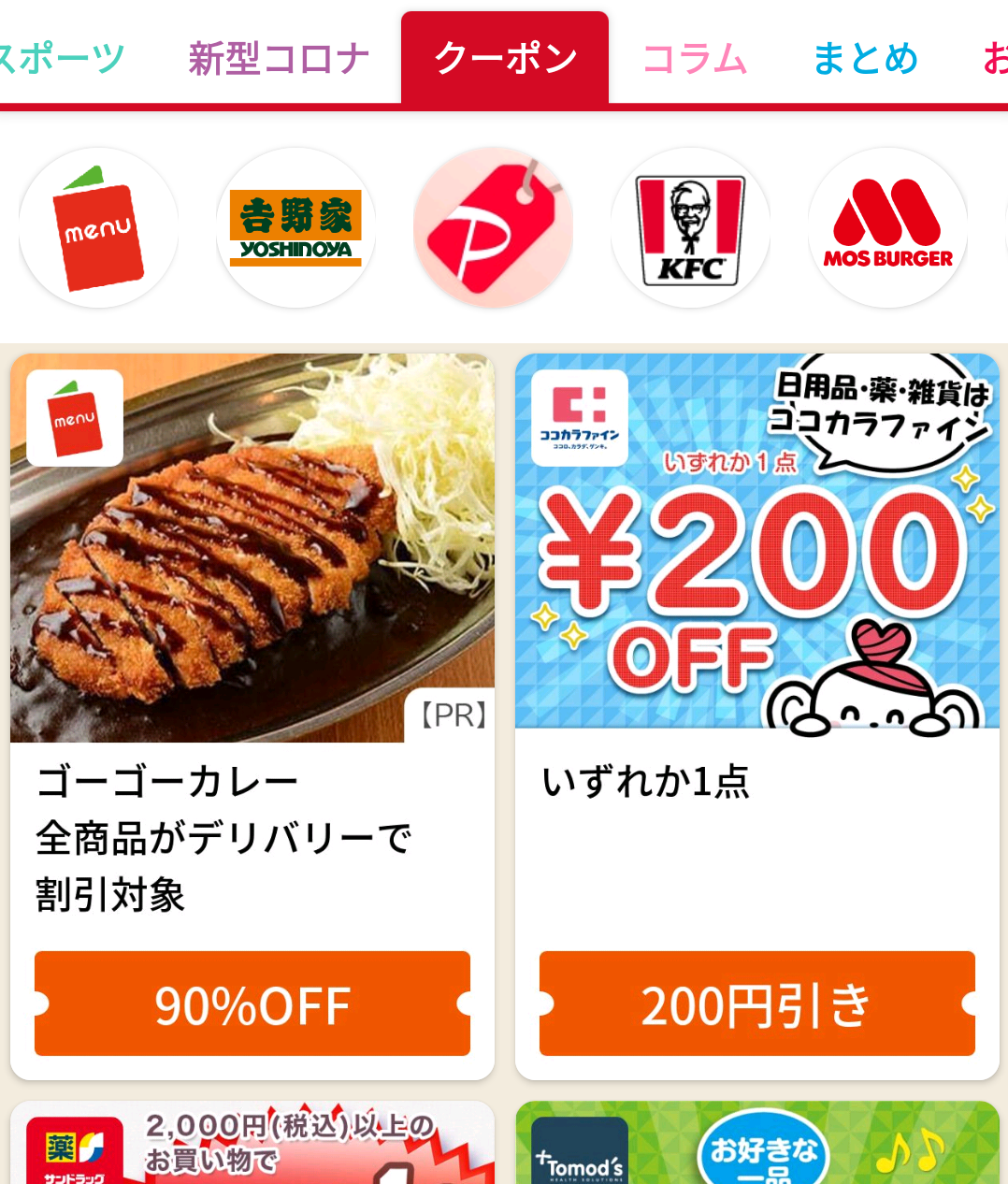1008x1184 pixels.
Task: Open PayPay coupon icon
Action: (494, 227)
